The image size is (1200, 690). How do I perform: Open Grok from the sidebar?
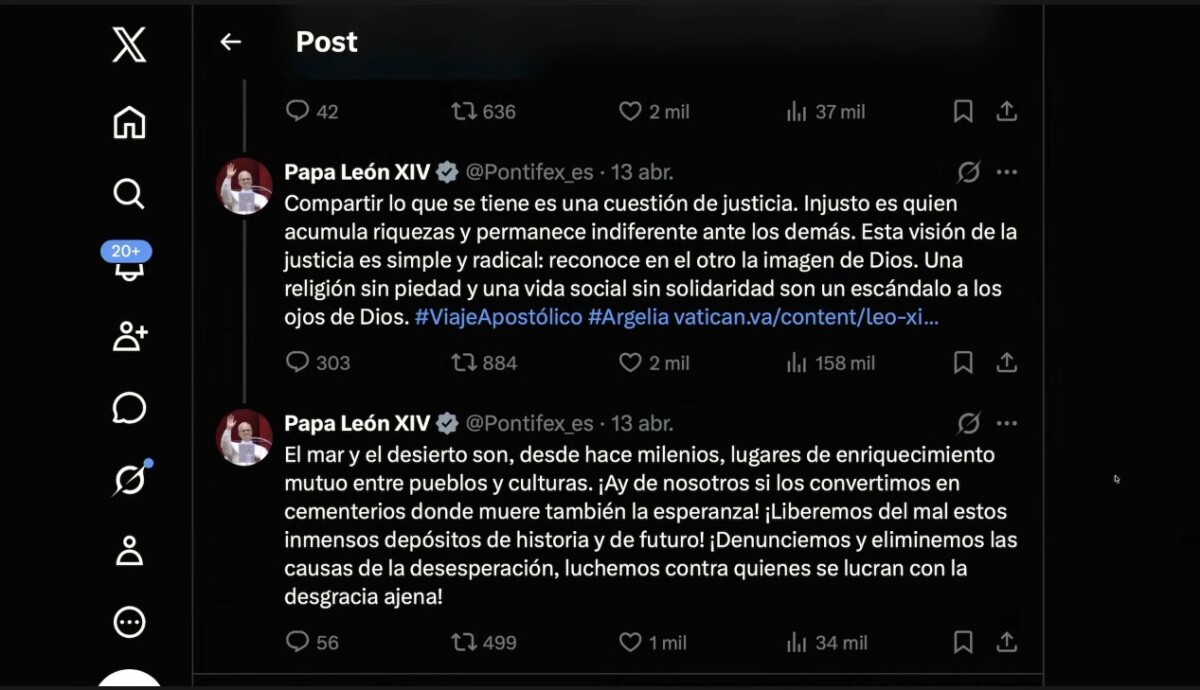pos(129,480)
